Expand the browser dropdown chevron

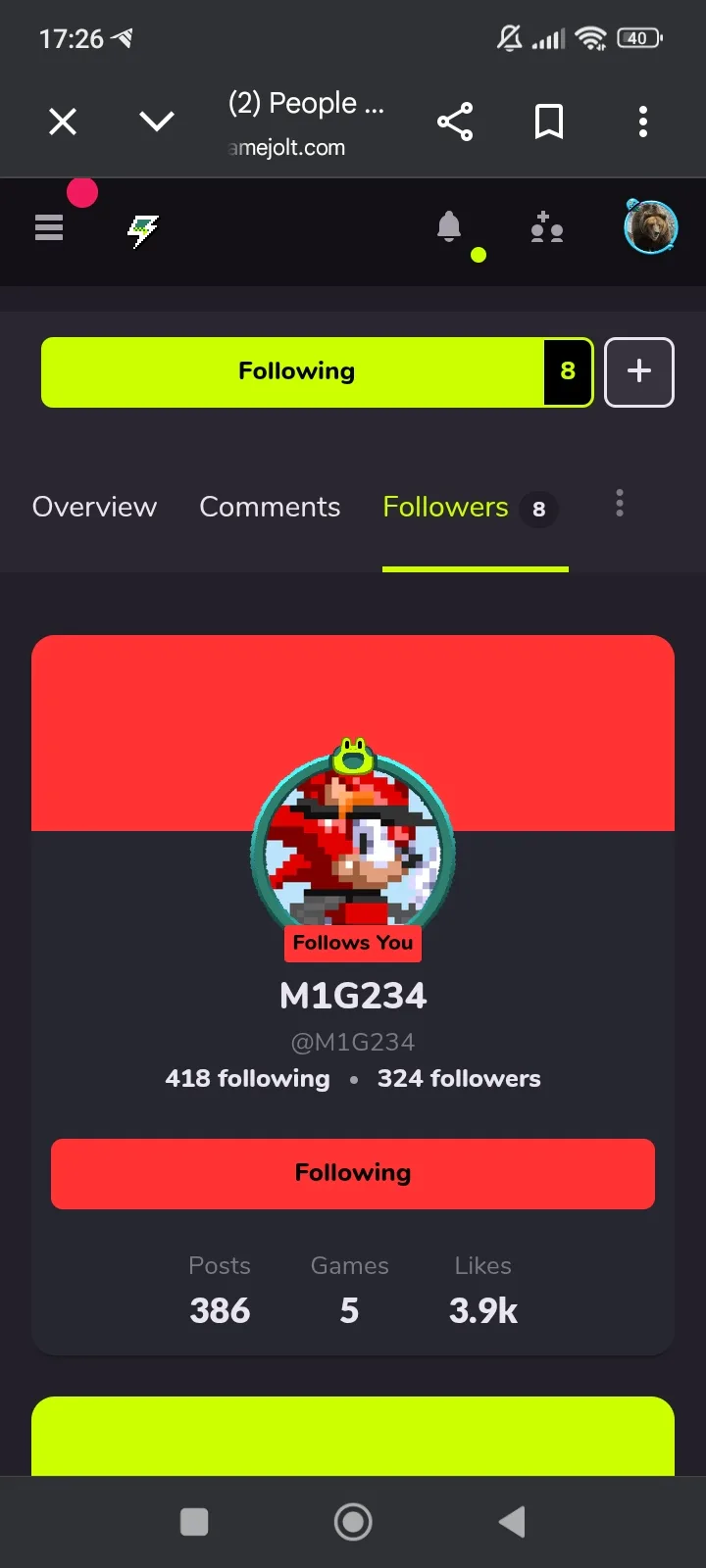(x=157, y=122)
